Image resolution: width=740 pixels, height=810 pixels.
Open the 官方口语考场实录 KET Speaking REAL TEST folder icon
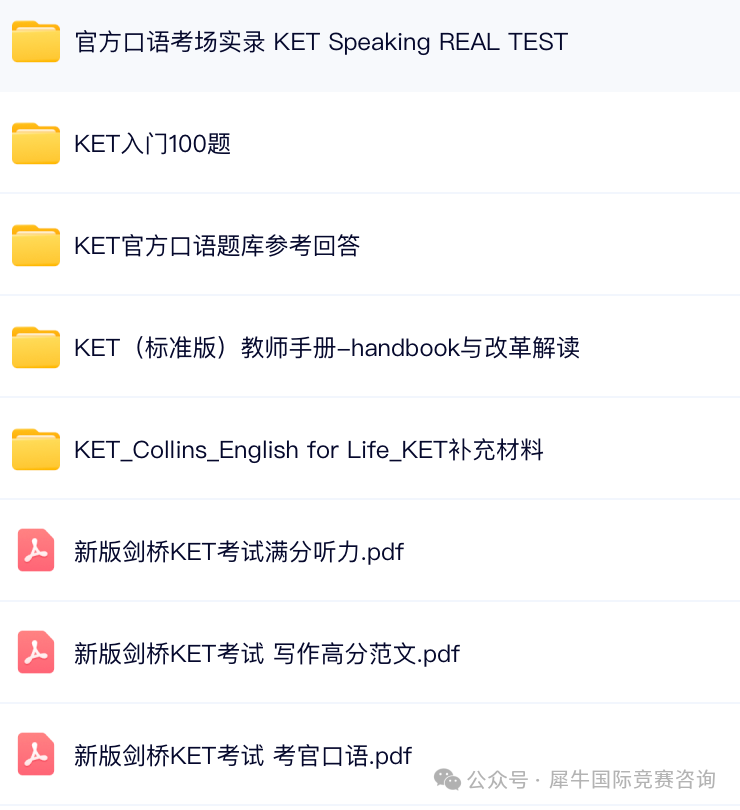(x=36, y=42)
